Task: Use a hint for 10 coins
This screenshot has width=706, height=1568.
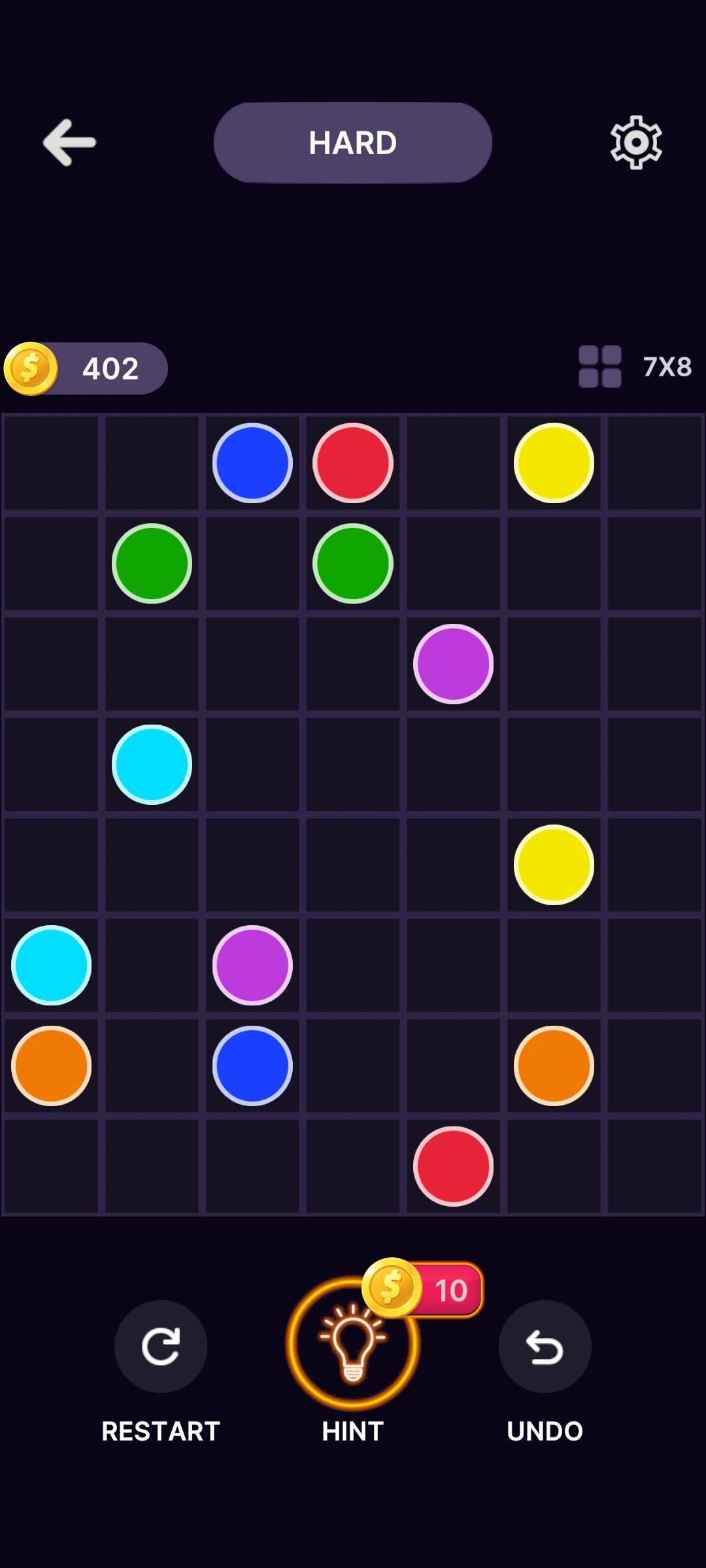Action: coord(352,1343)
